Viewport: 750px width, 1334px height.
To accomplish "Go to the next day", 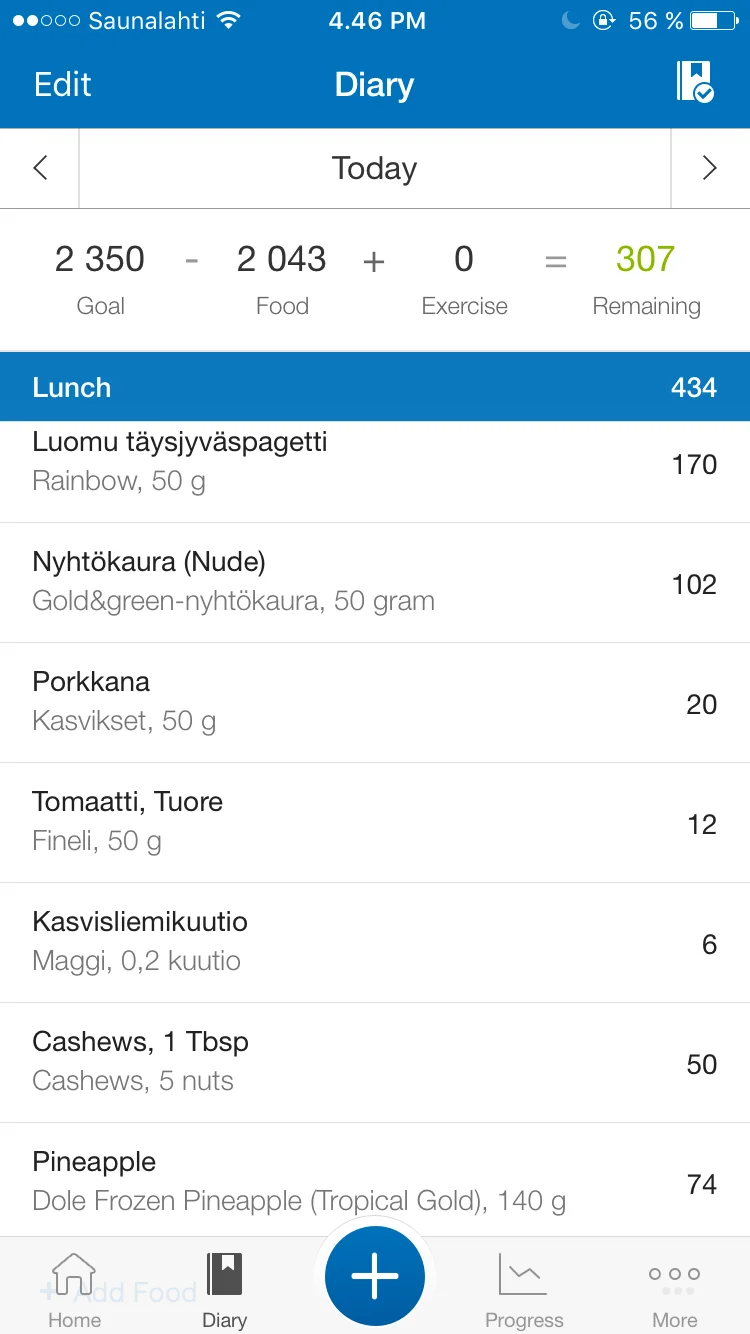I will coord(710,168).
